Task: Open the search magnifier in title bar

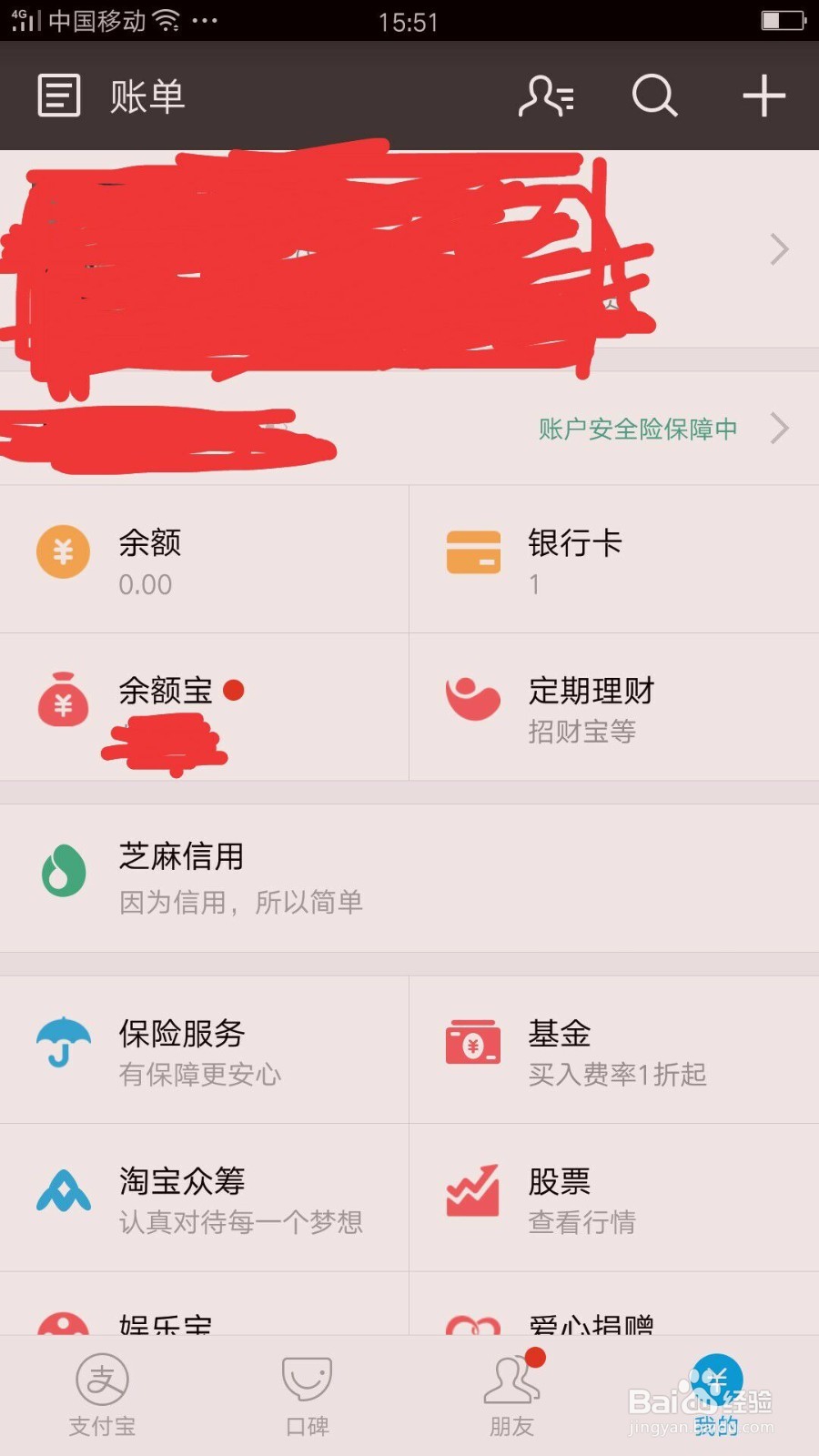Action: point(653,96)
